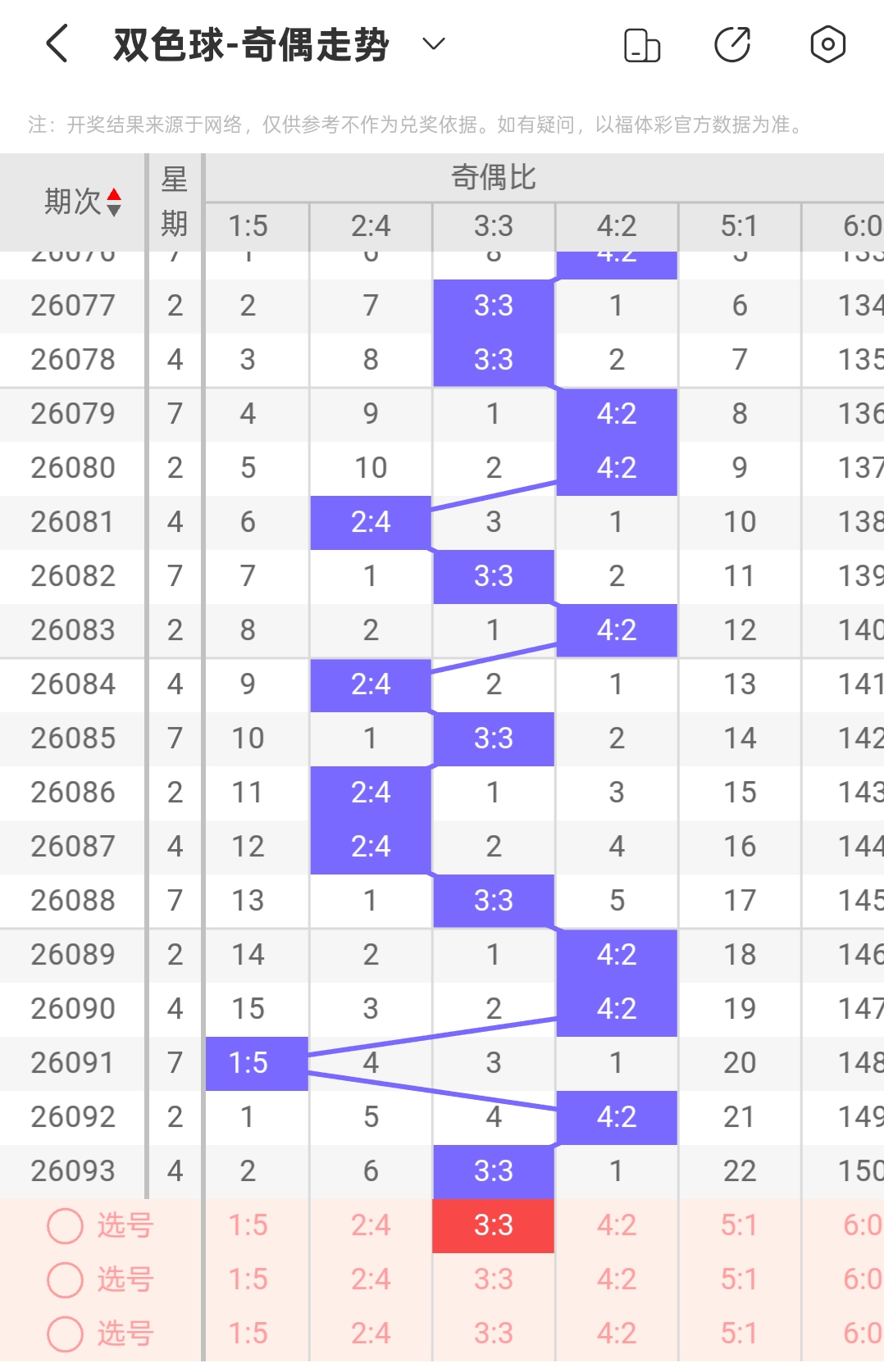
Task: Pick 4:2 in the third 选号 row
Action: 617,1333
